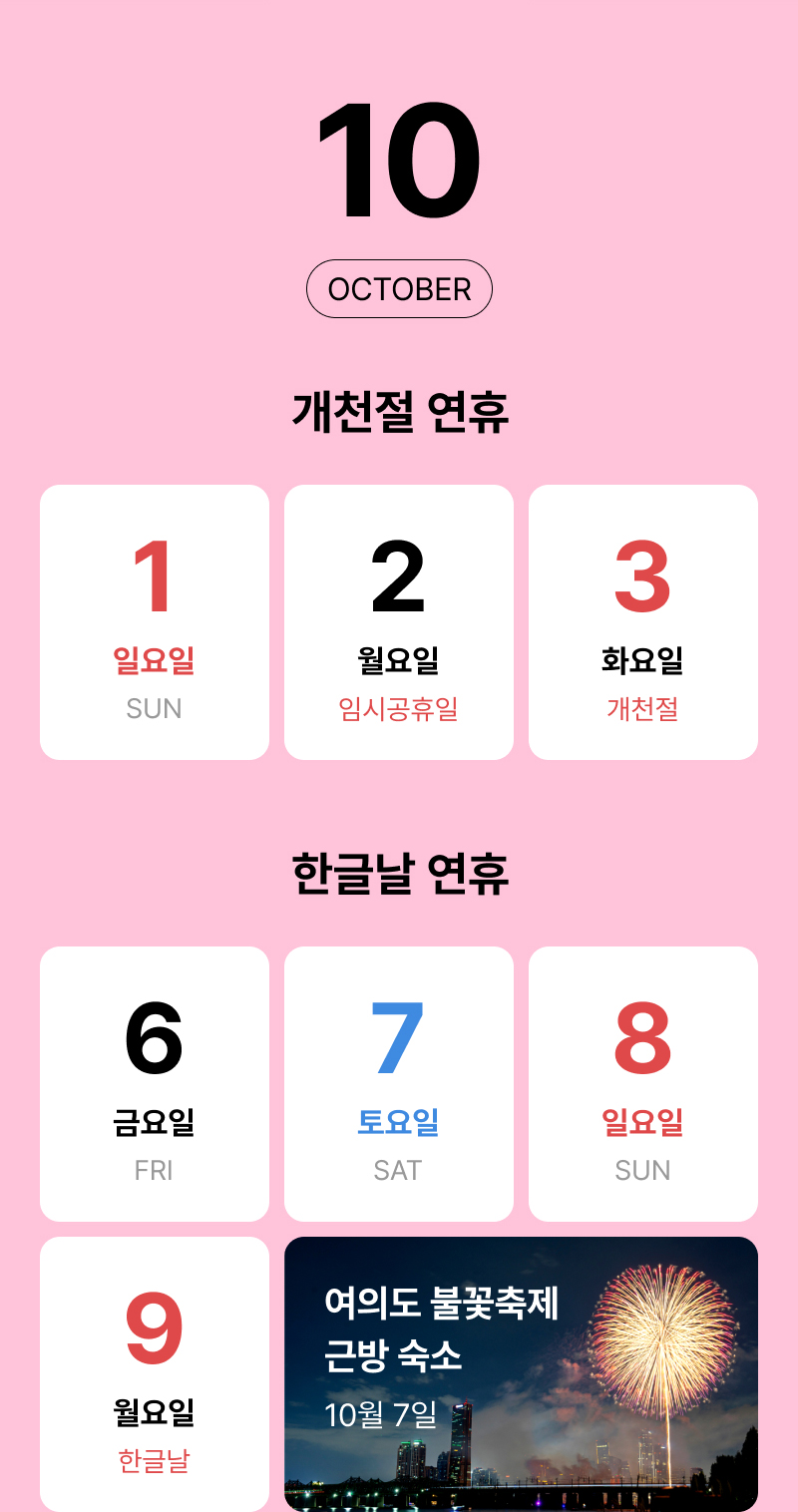Viewport: 798px width, 1512px height.
Task: Open the October 9 한글날 card
Action: point(155,1373)
